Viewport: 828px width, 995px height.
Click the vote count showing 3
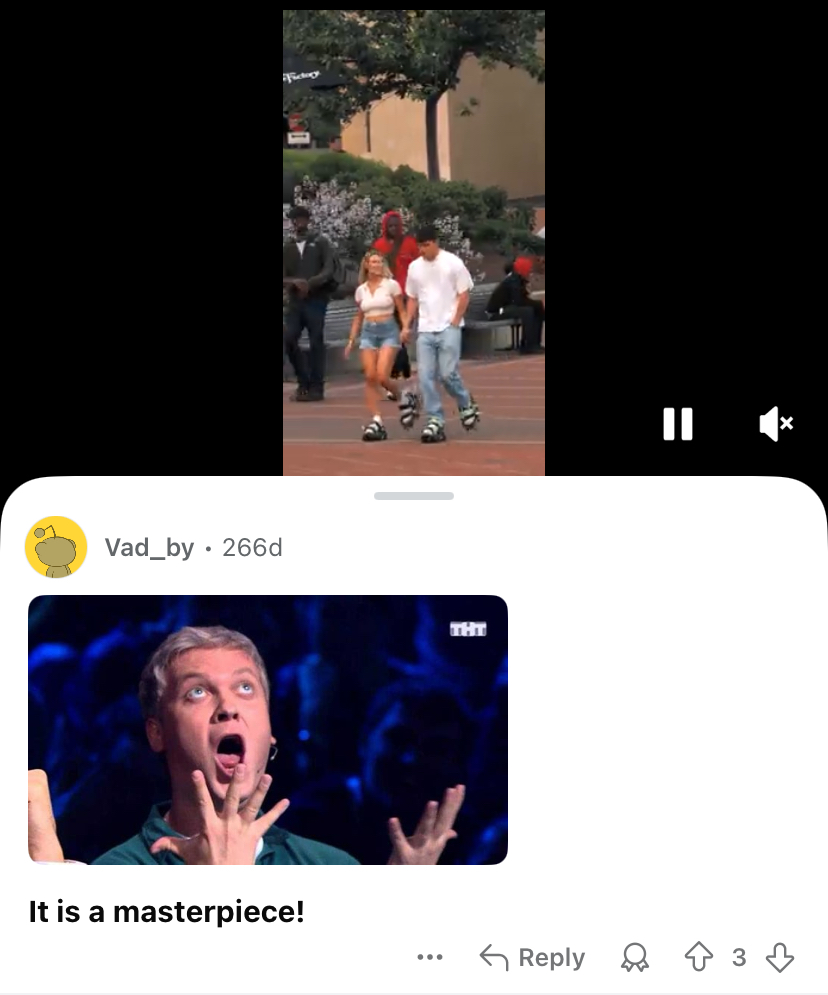click(x=741, y=957)
